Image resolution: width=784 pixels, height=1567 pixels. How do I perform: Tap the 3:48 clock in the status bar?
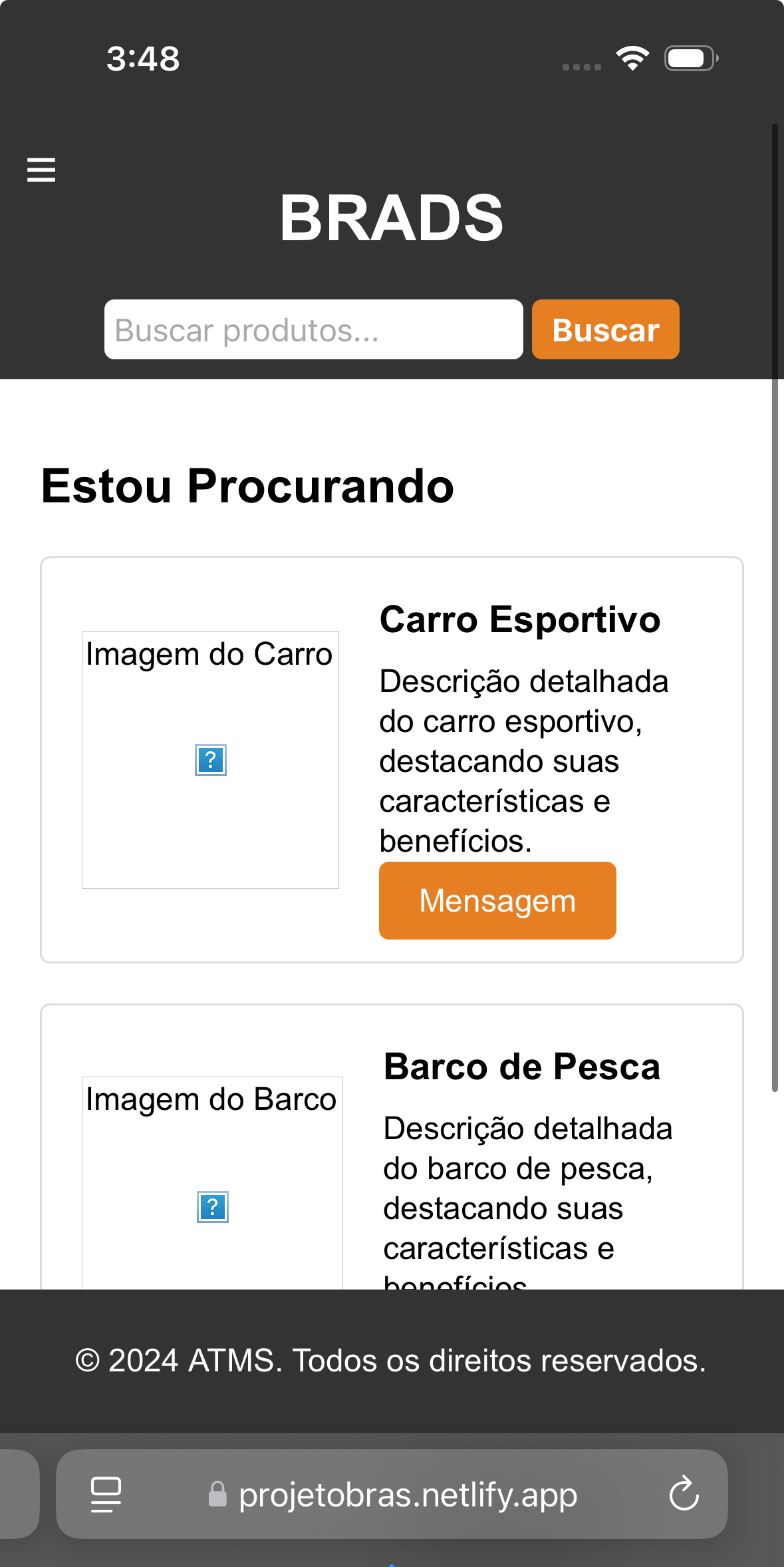(x=143, y=59)
